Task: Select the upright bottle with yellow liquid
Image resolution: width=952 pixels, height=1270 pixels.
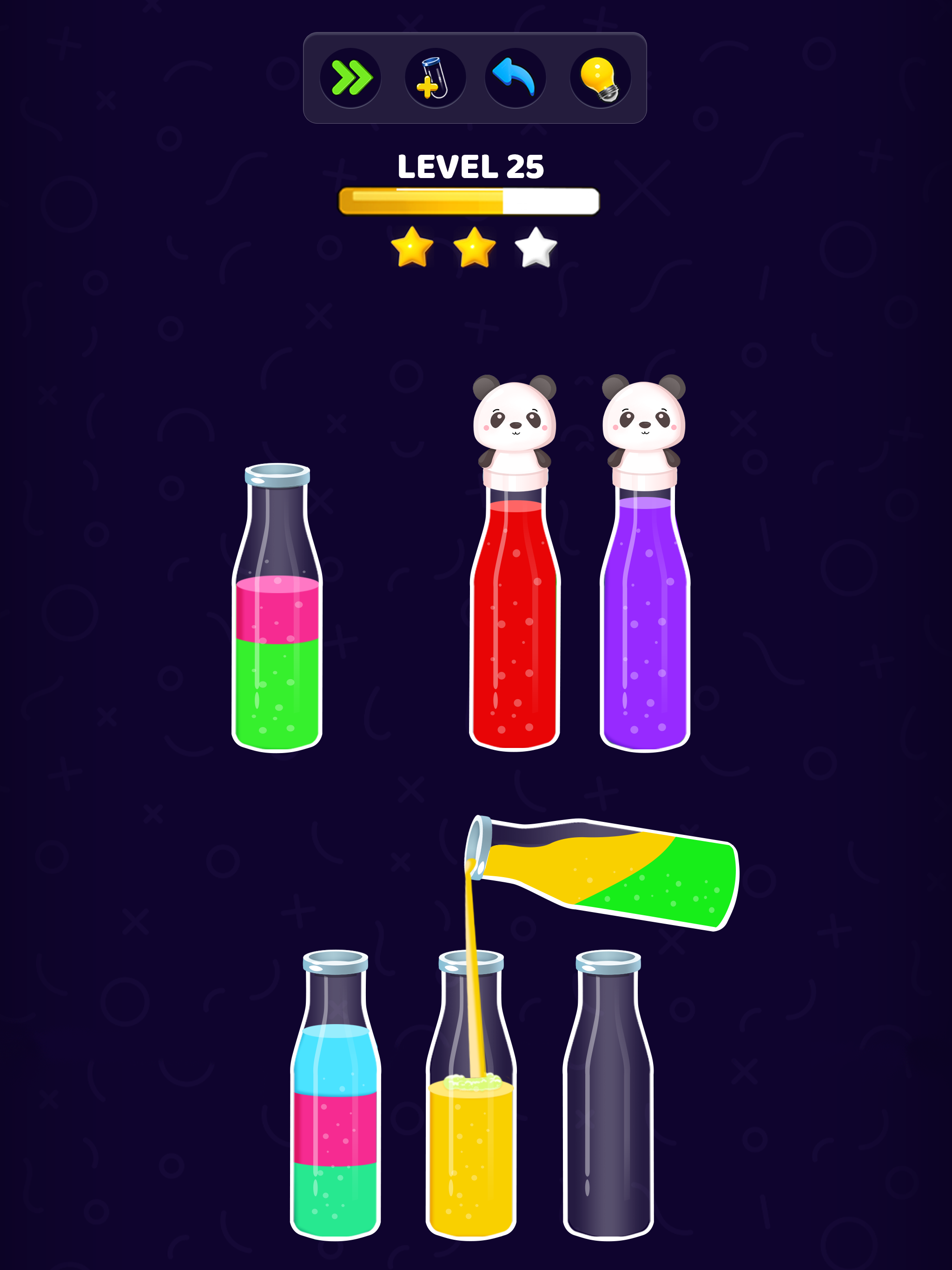Action: (x=471, y=1148)
